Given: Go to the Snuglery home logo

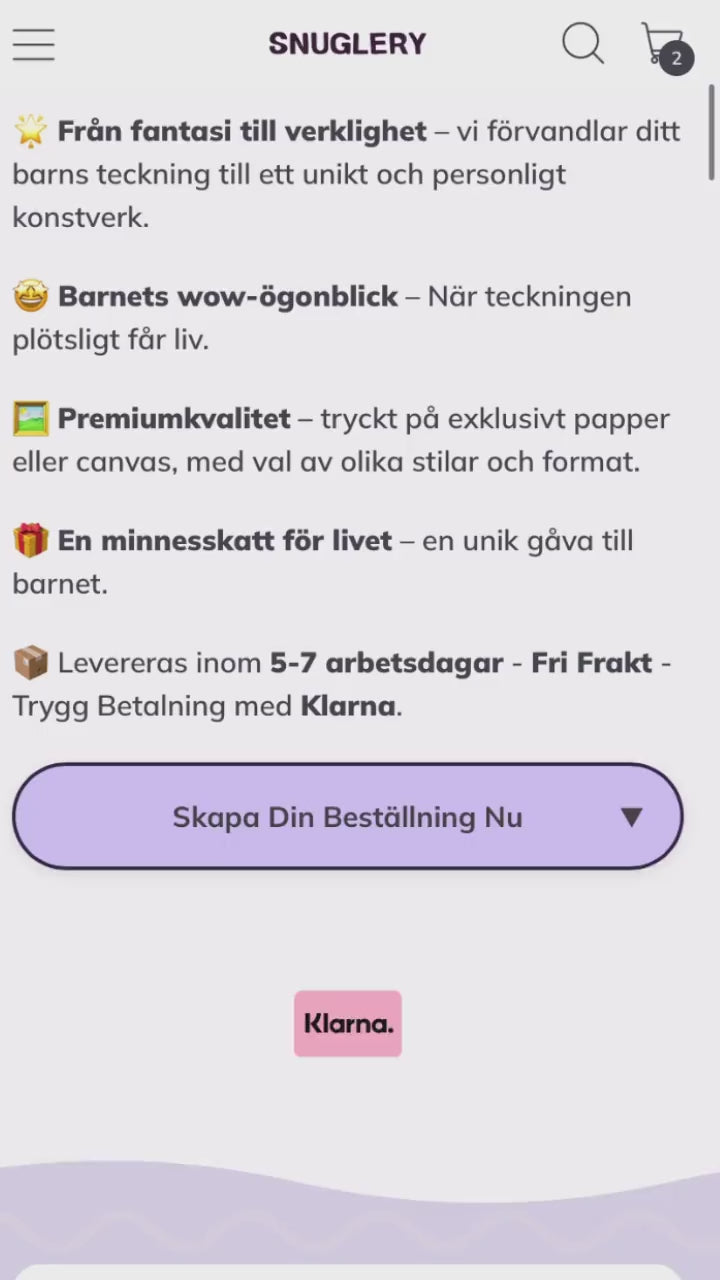Looking at the screenshot, I should (347, 44).
